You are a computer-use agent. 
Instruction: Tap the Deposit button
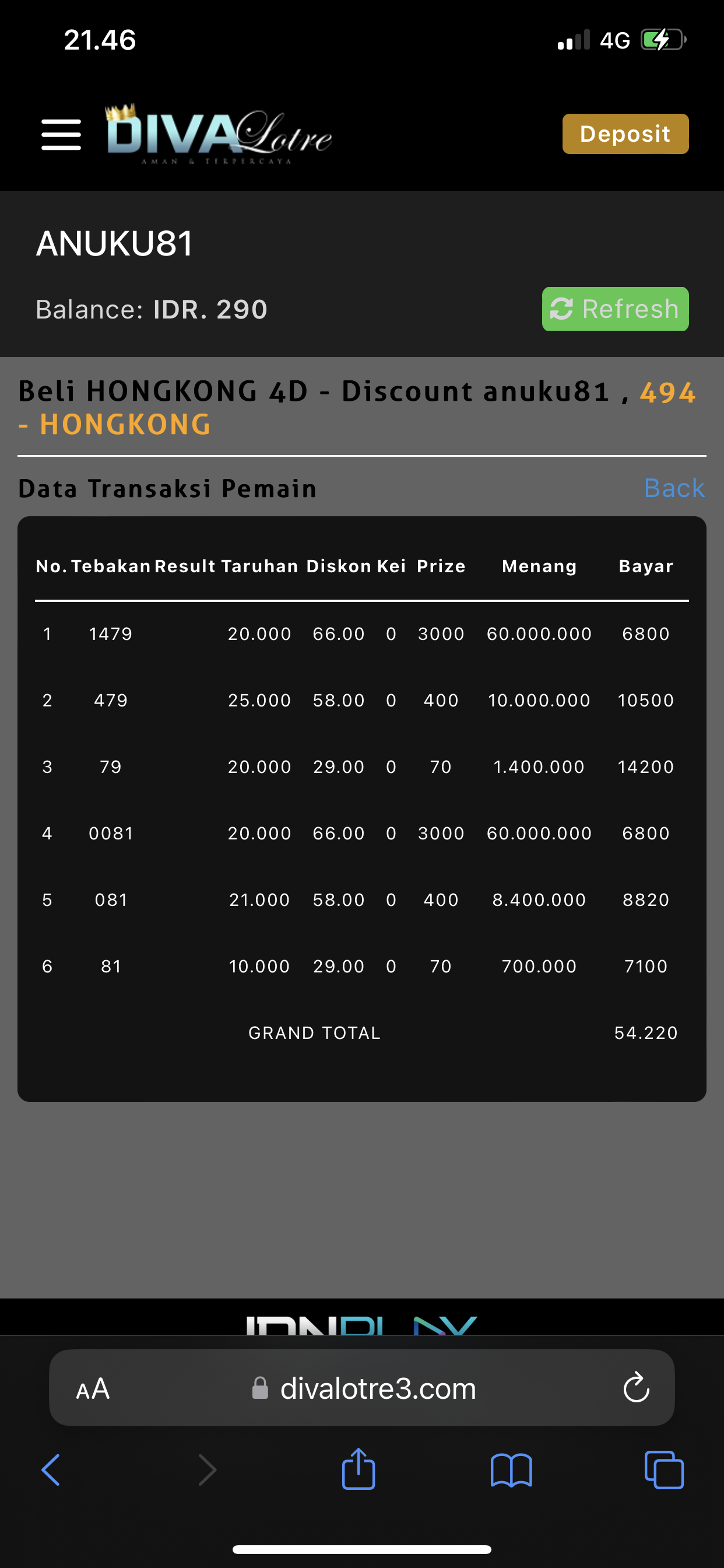coord(625,134)
